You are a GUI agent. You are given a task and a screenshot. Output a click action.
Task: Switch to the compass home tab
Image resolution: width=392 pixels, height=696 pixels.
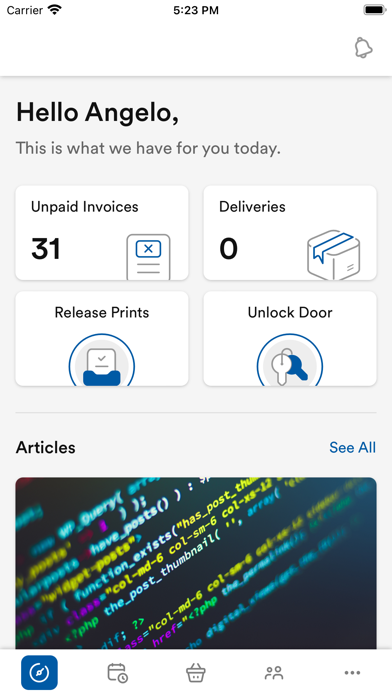(x=39, y=673)
